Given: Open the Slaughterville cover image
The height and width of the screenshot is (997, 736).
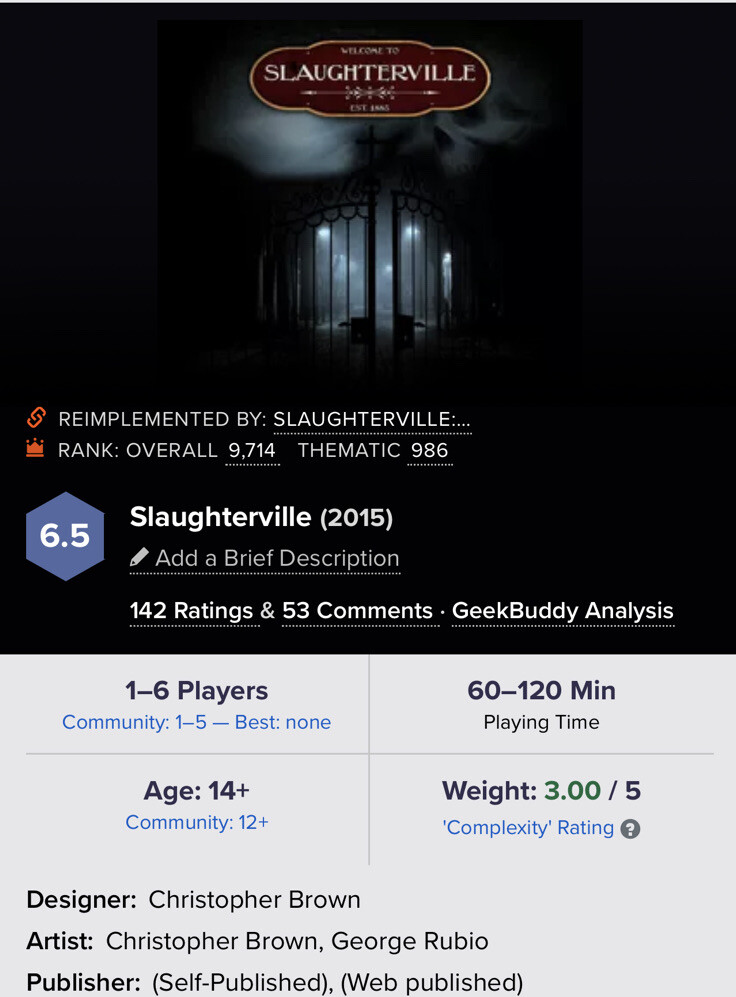Looking at the screenshot, I should [369, 200].
